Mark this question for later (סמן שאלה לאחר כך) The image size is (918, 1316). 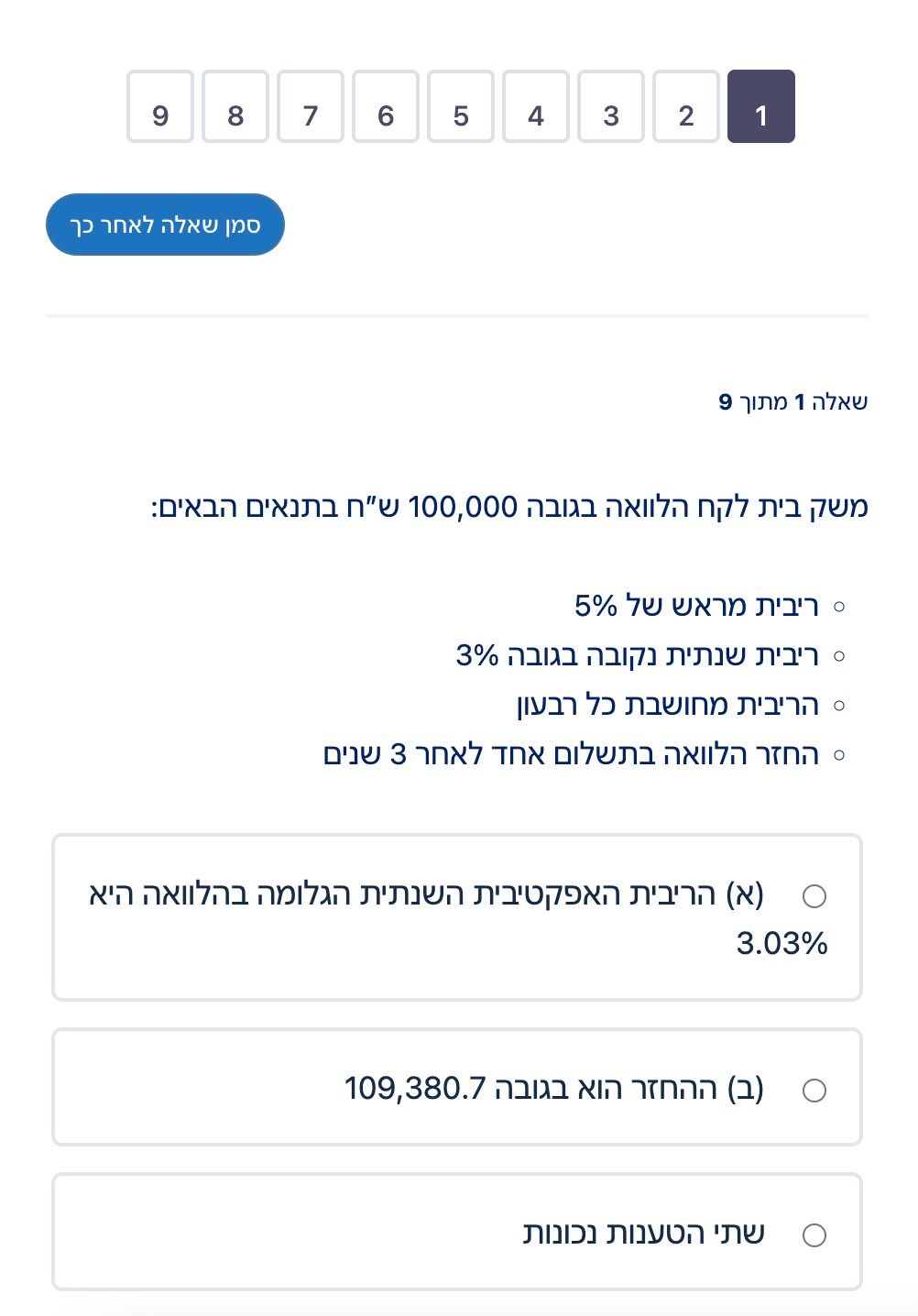(165, 225)
